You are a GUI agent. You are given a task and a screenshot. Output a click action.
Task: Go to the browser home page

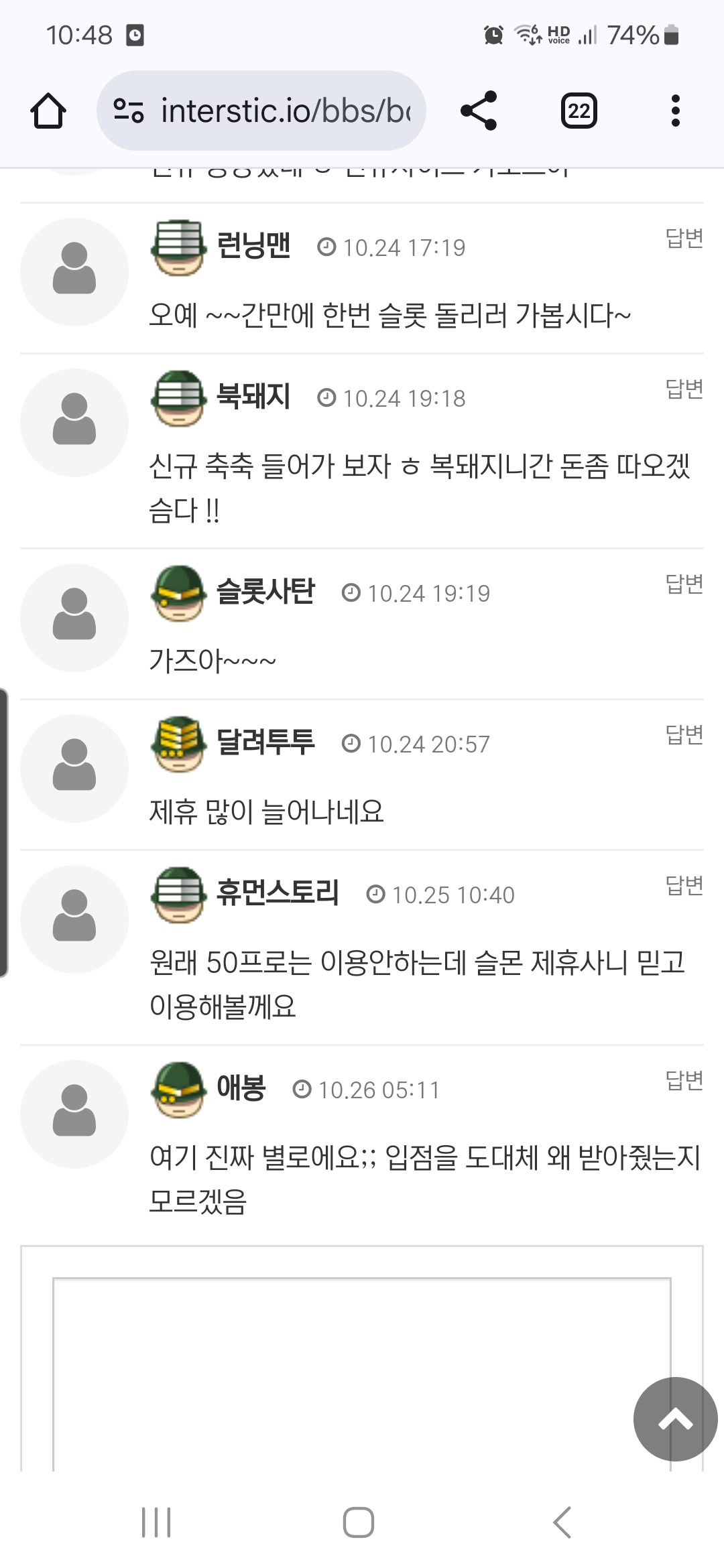(48, 111)
